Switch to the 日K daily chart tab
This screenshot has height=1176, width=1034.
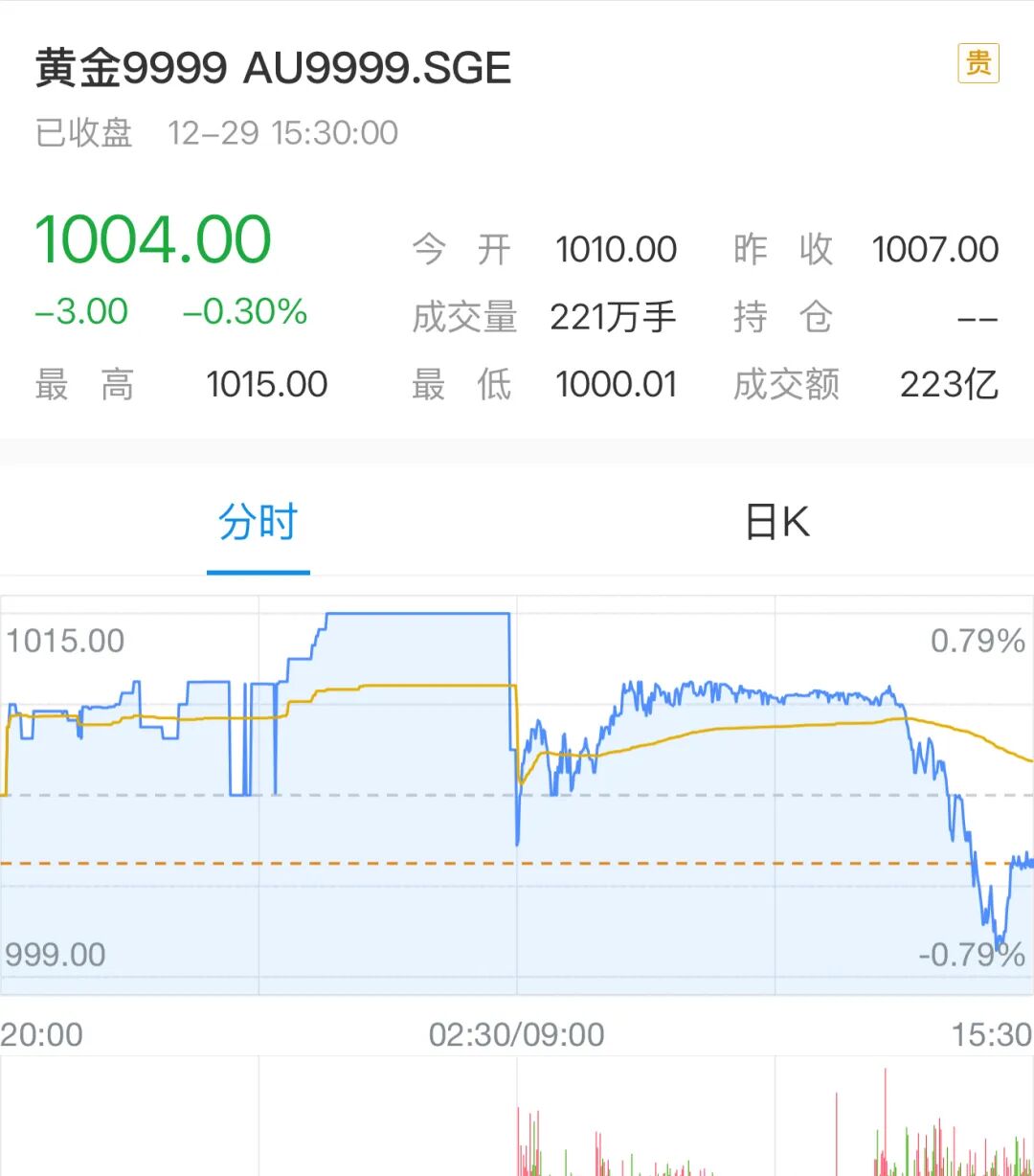[x=776, y=523]
